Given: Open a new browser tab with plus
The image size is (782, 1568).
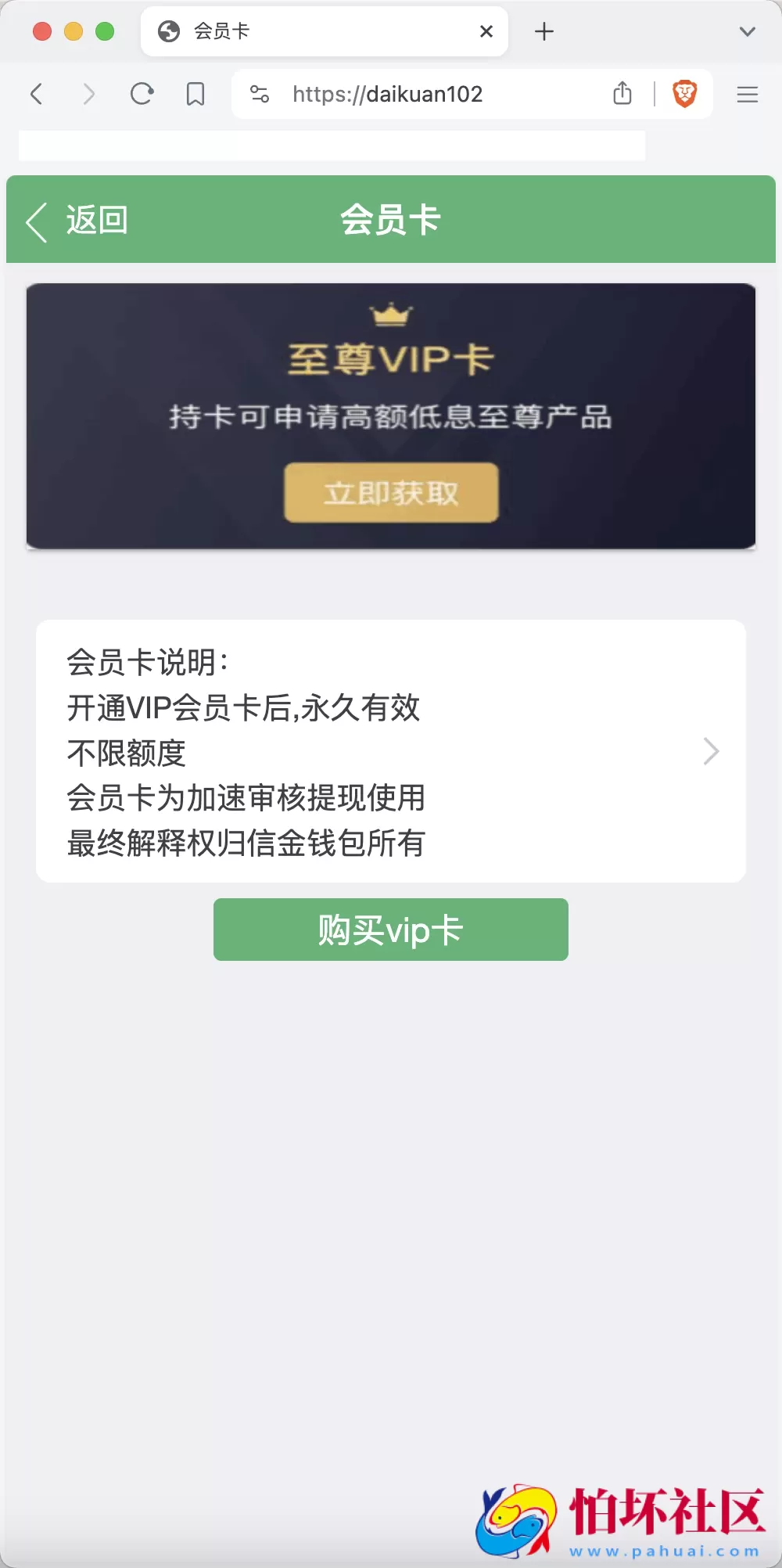Looking at the screenshot, I should [544, 31].
